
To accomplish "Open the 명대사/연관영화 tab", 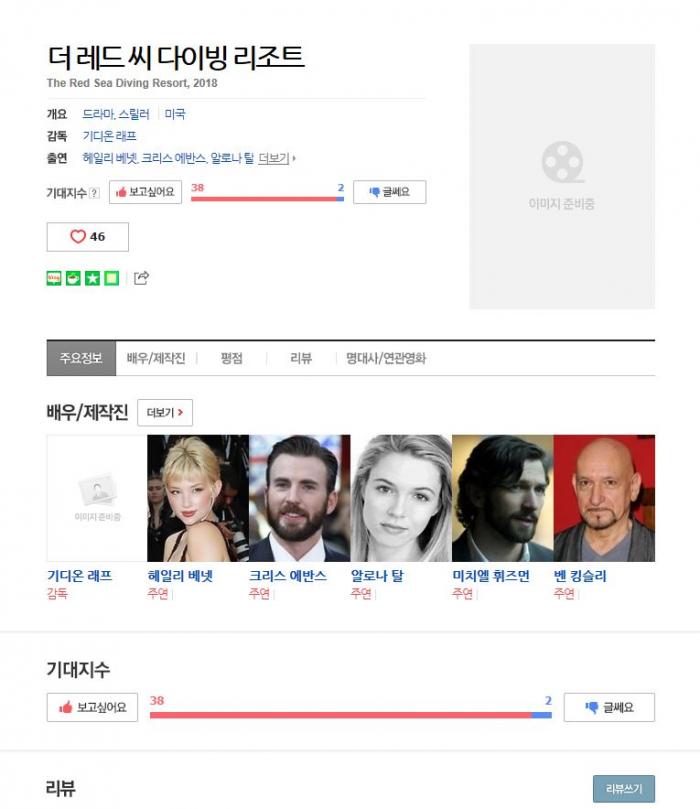I will [386, 358].
